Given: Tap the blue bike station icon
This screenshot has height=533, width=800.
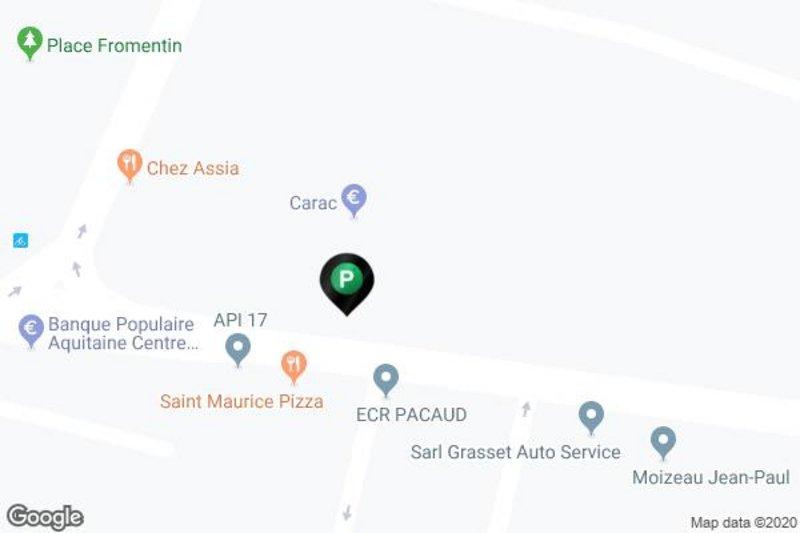Looking at the screenshot, I should [x=20, y=241].
